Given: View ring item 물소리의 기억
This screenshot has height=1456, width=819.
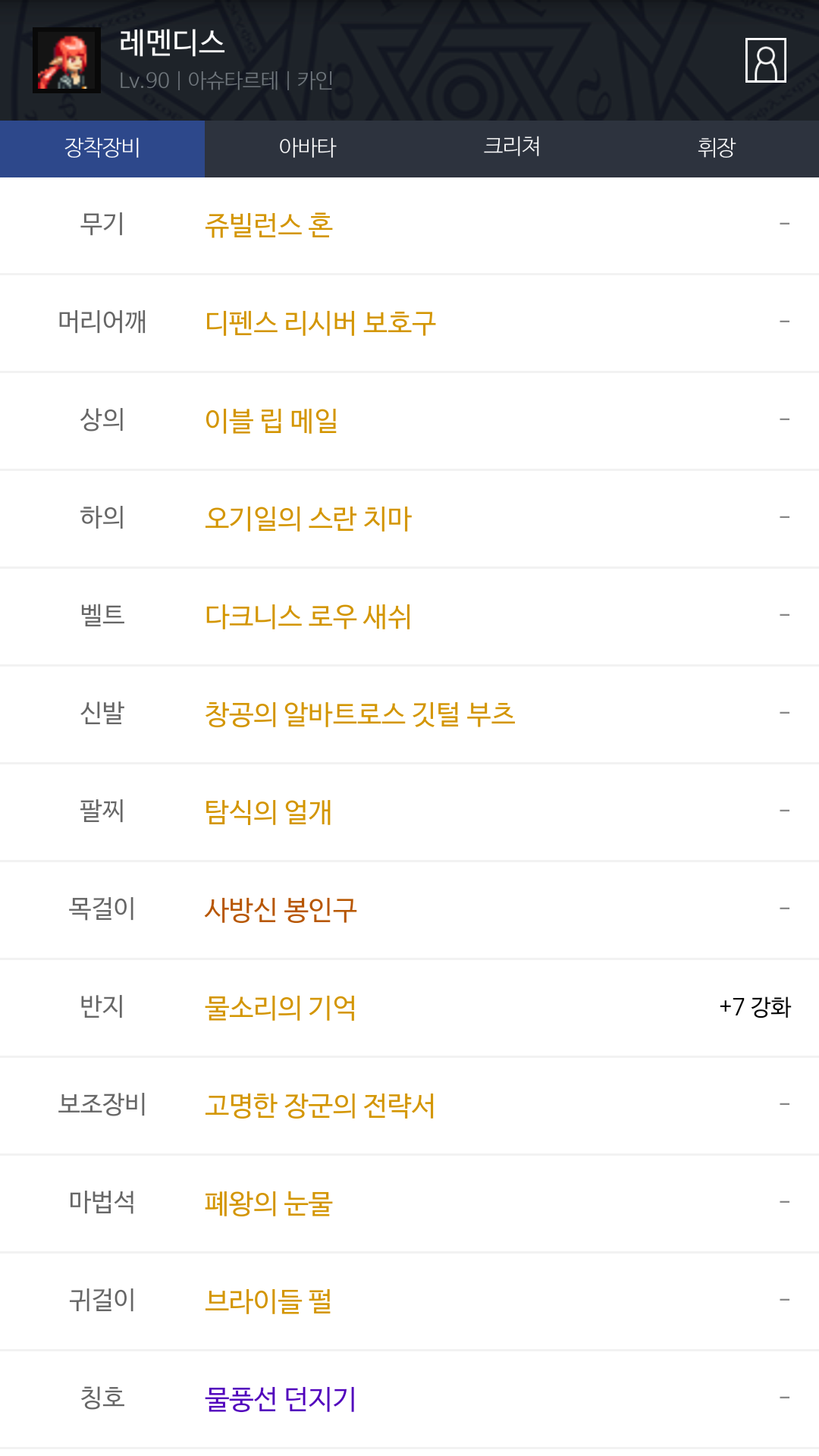Looking at the screenshot, I should click(280, 1008).
